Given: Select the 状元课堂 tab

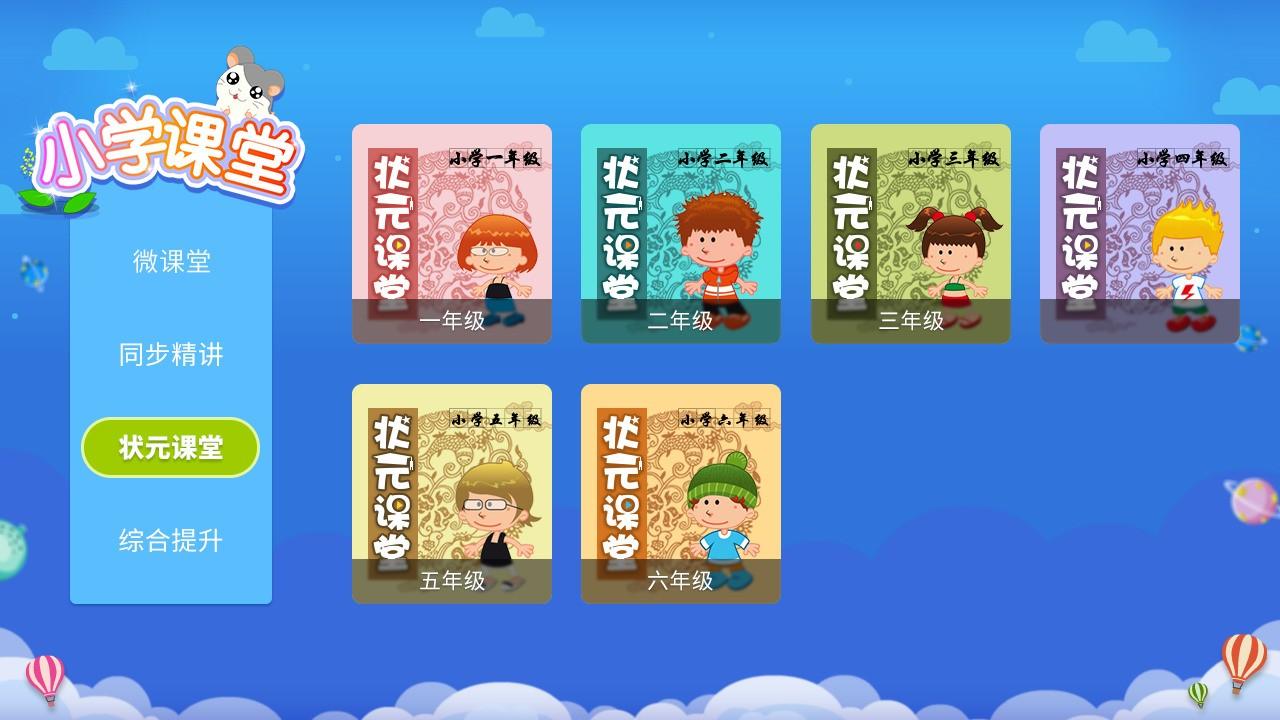Looking at the screenshot, I should (171, 448).
